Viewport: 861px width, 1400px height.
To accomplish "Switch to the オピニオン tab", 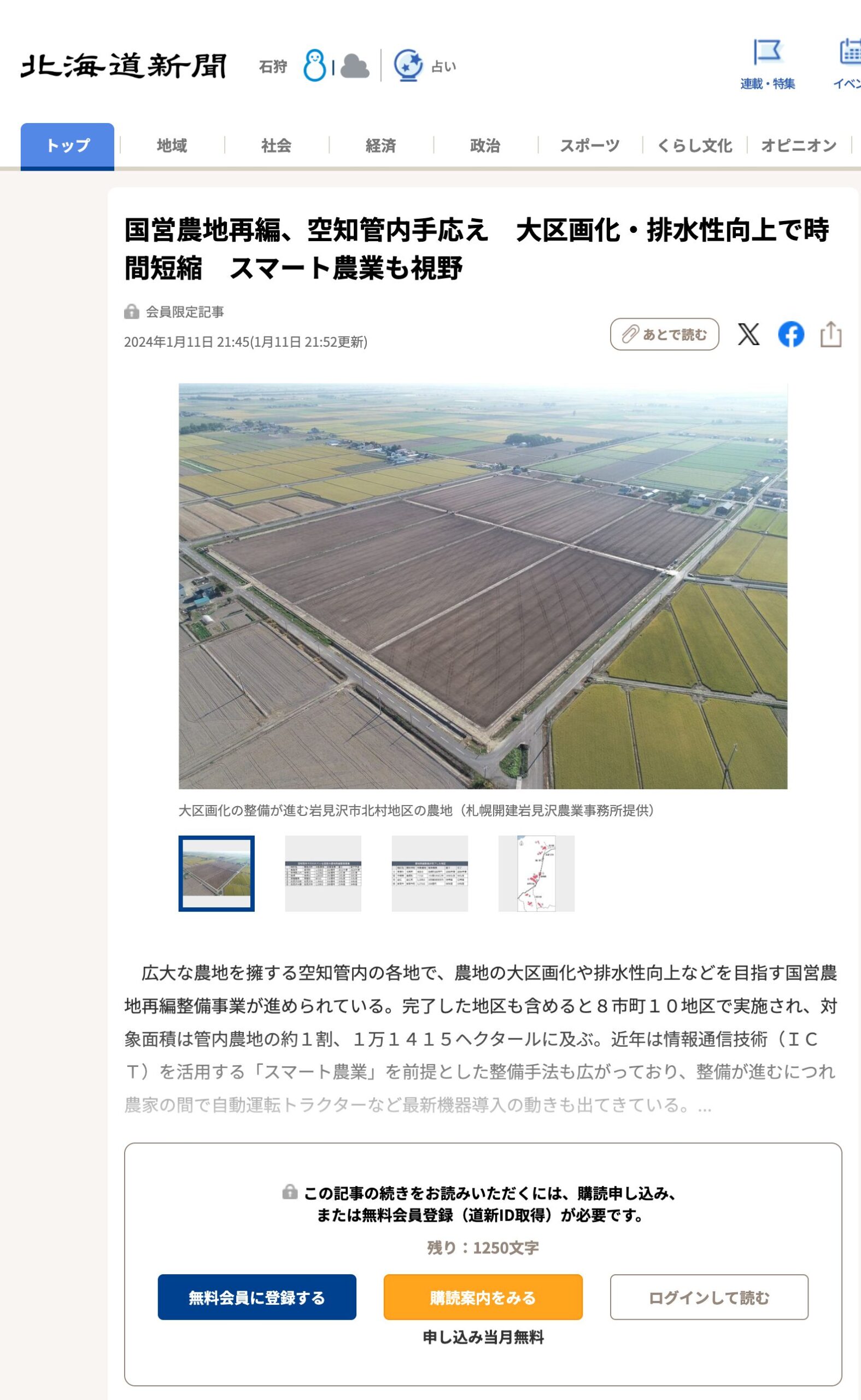I will [x=798, y=145].
